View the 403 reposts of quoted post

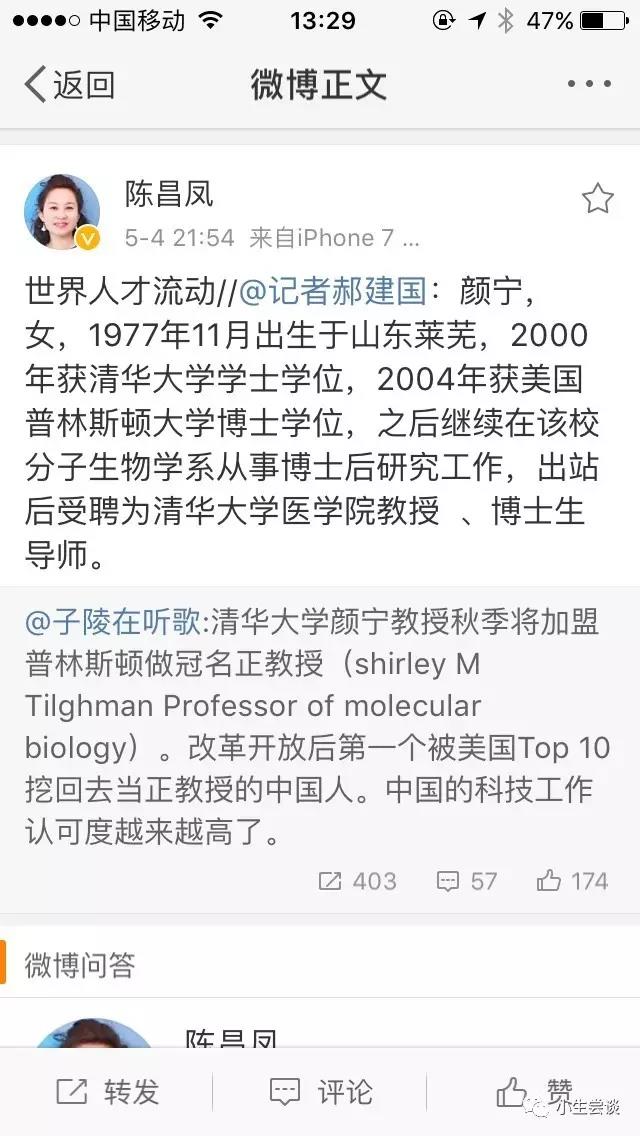(x=358, y=880)
